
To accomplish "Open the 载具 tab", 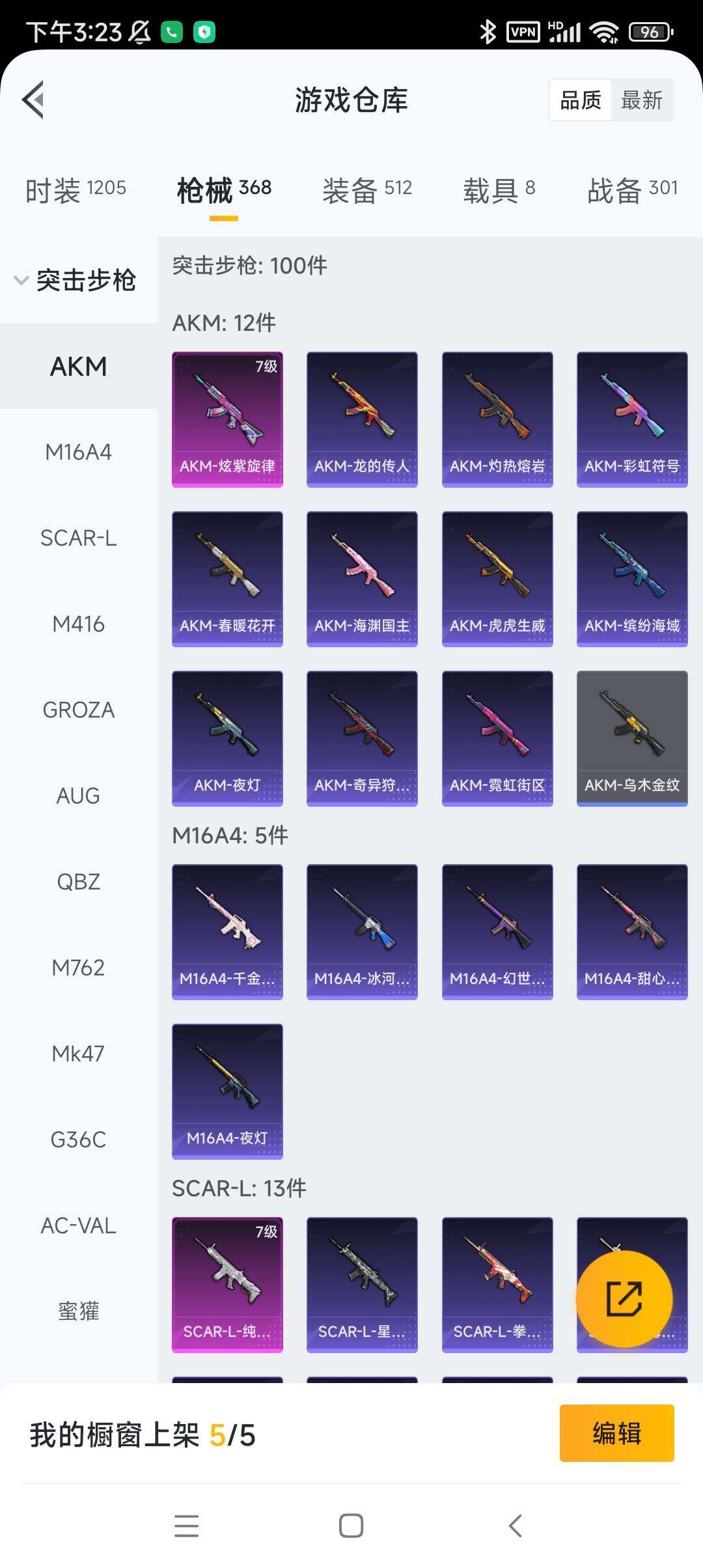I will [499, 189].
